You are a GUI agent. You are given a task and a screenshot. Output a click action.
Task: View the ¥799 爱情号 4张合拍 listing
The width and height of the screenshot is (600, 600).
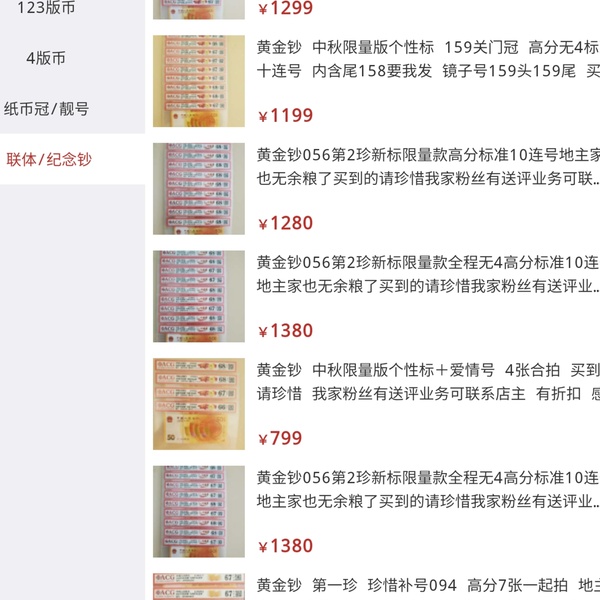420,381
